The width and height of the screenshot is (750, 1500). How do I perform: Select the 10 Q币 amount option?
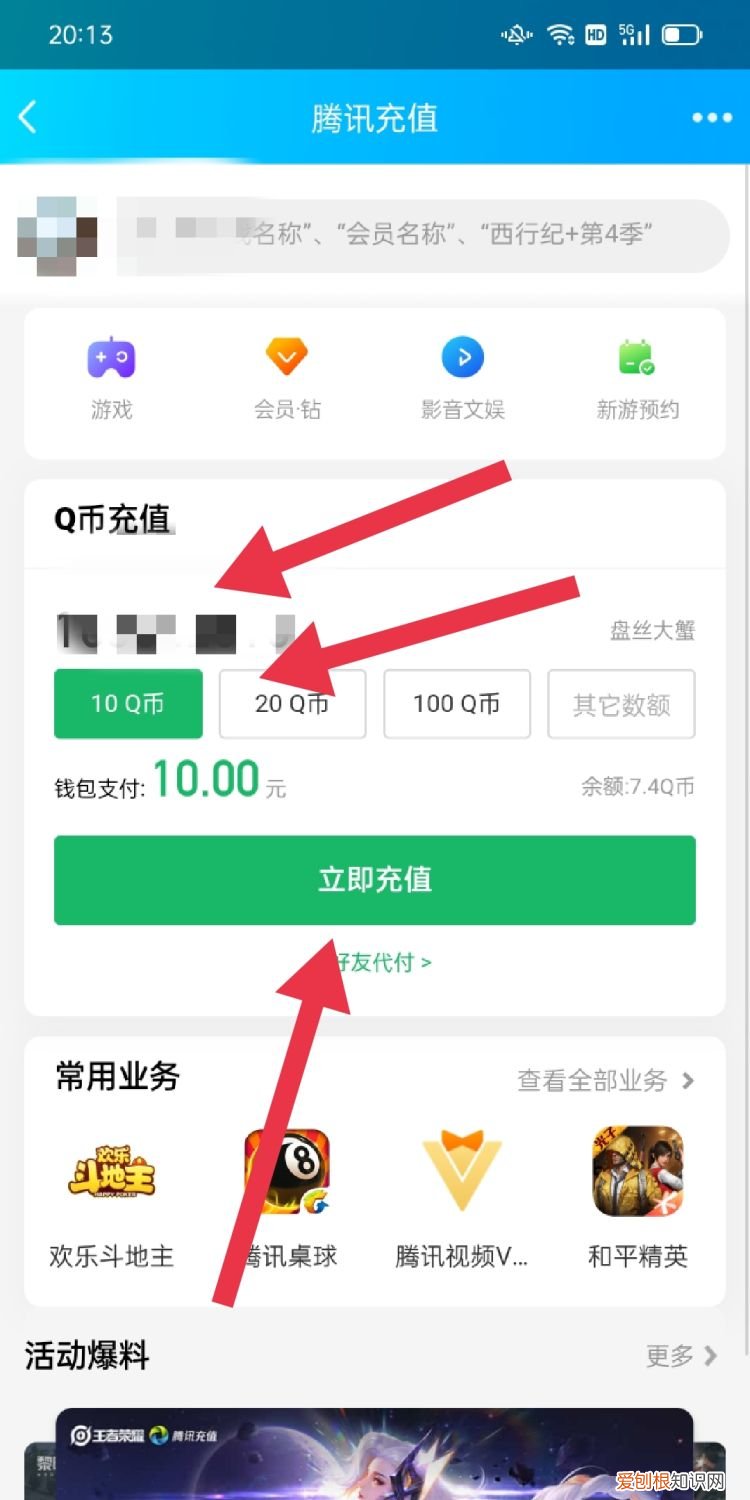[128, 704]
